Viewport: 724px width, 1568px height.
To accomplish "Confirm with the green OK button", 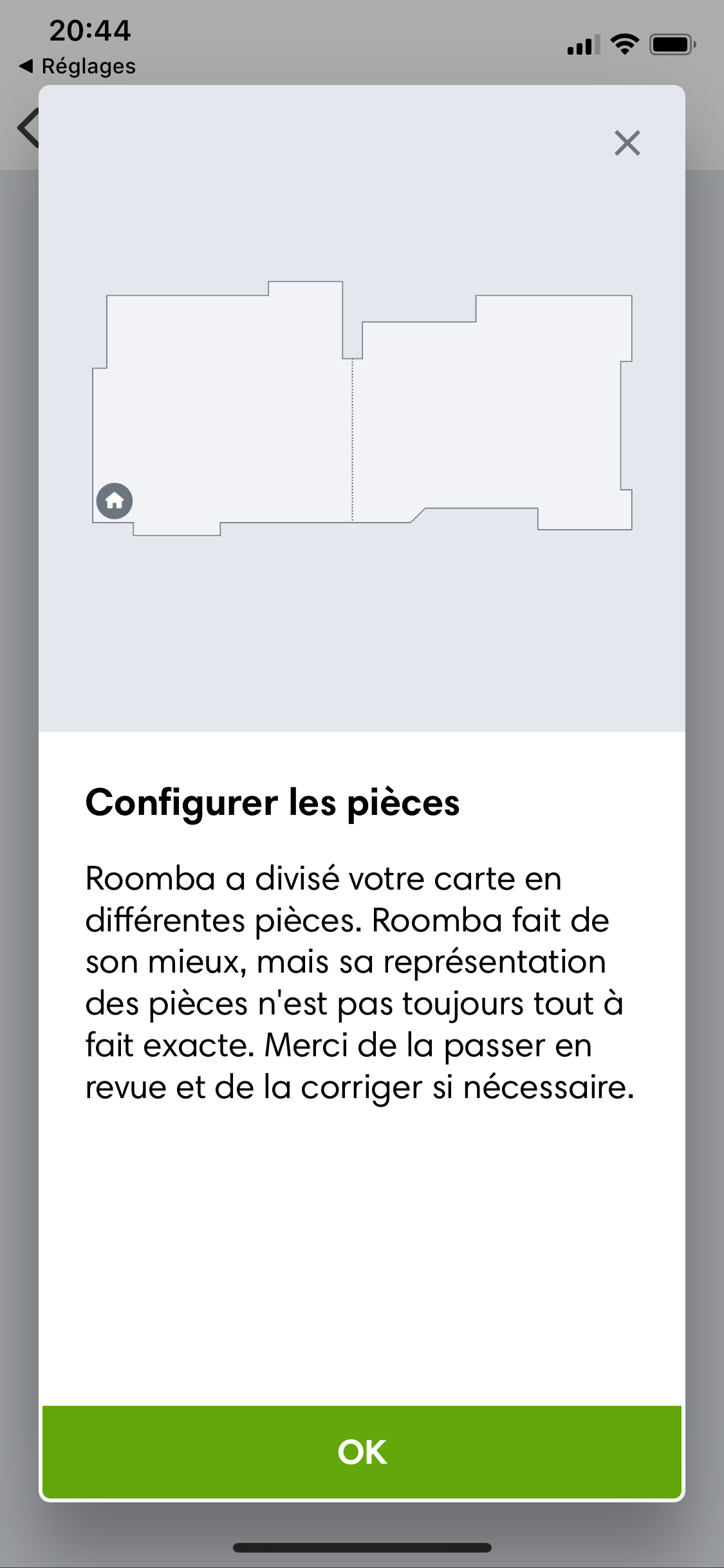I will click(362, 1452).
